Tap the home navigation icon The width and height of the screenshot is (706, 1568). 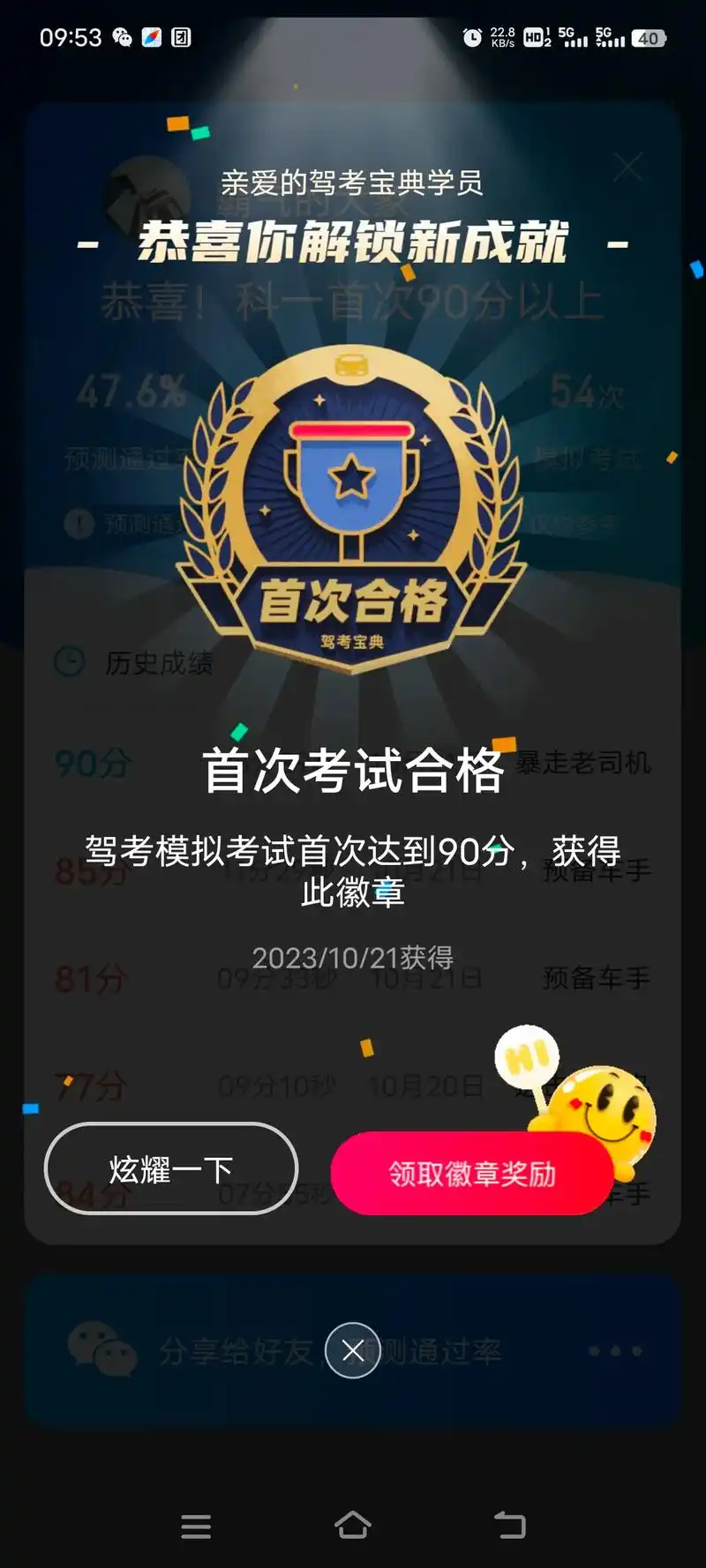tap(353, 1527)
